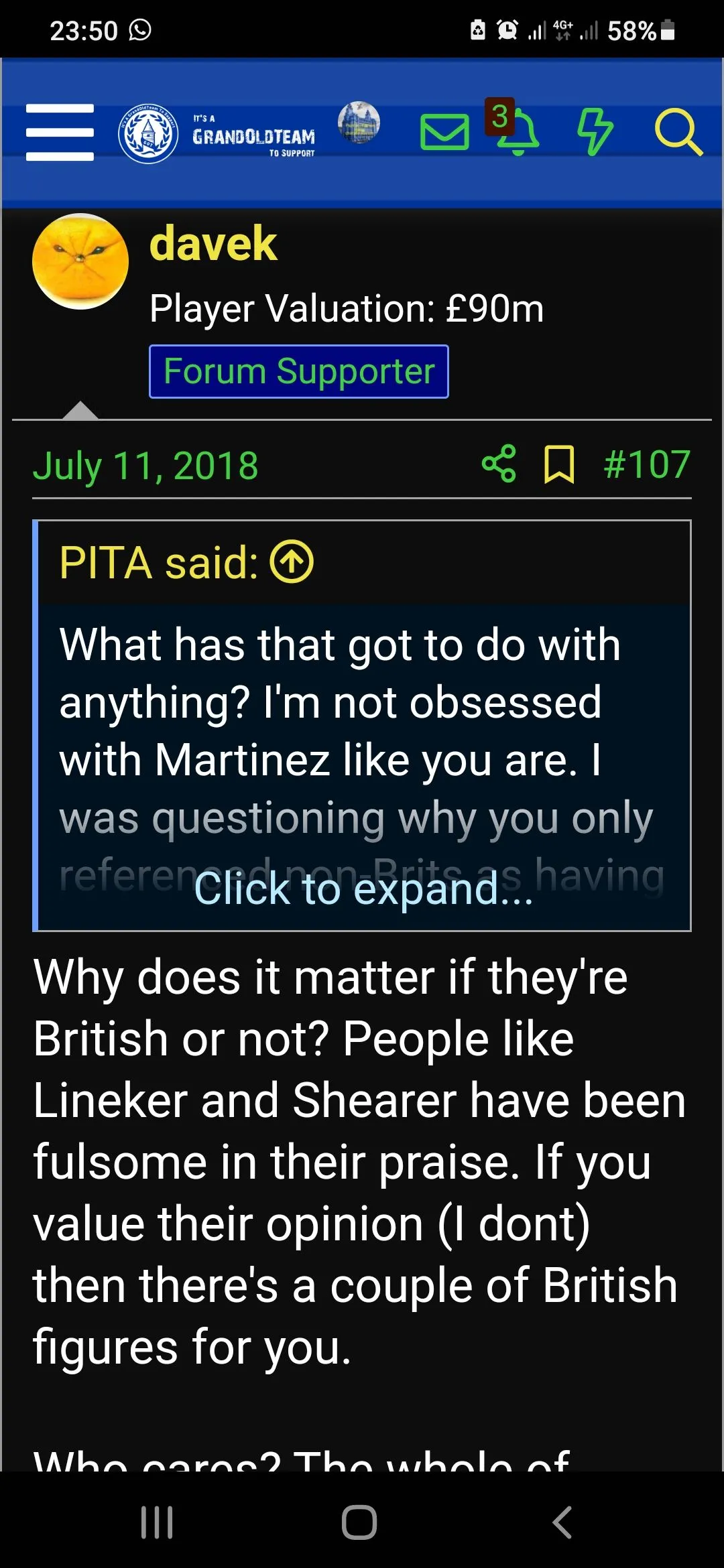Screen dimensions: 724x1568
Task: Jump to PITA's original quoted post
Action: coord(292,562)
